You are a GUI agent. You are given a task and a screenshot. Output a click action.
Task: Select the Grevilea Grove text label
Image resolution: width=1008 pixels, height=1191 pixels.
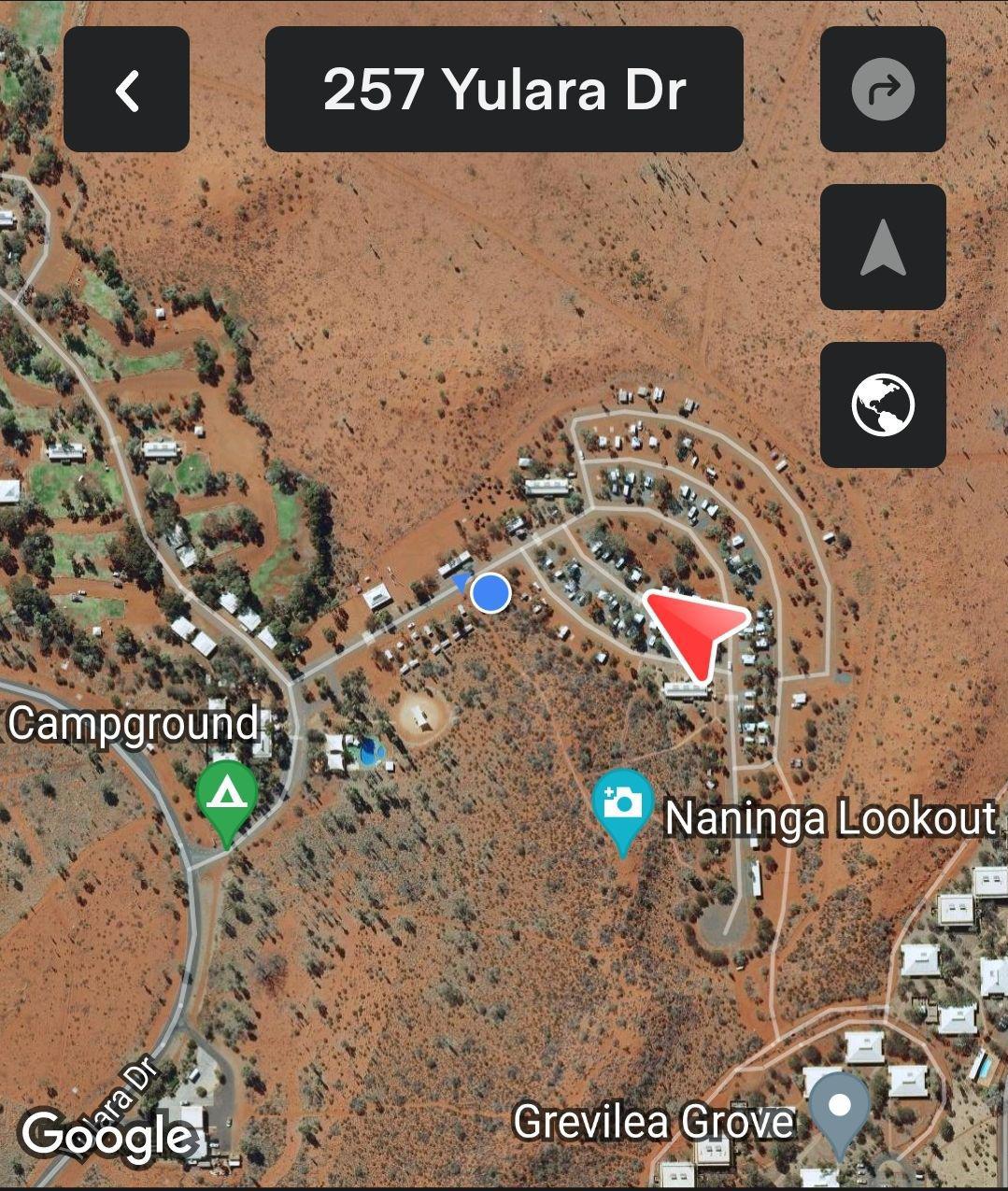click(654, 1124)
